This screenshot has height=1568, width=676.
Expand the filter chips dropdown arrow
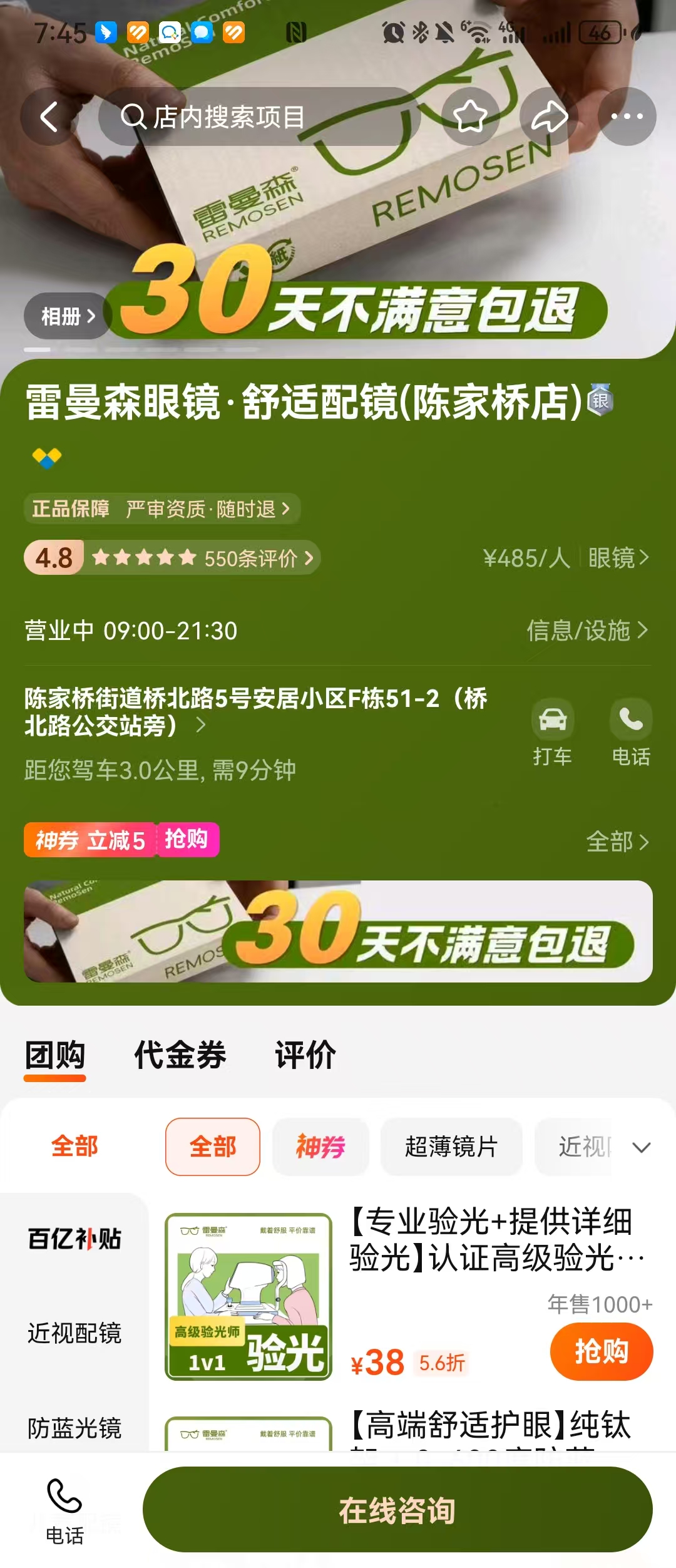tap(642, 1147)
